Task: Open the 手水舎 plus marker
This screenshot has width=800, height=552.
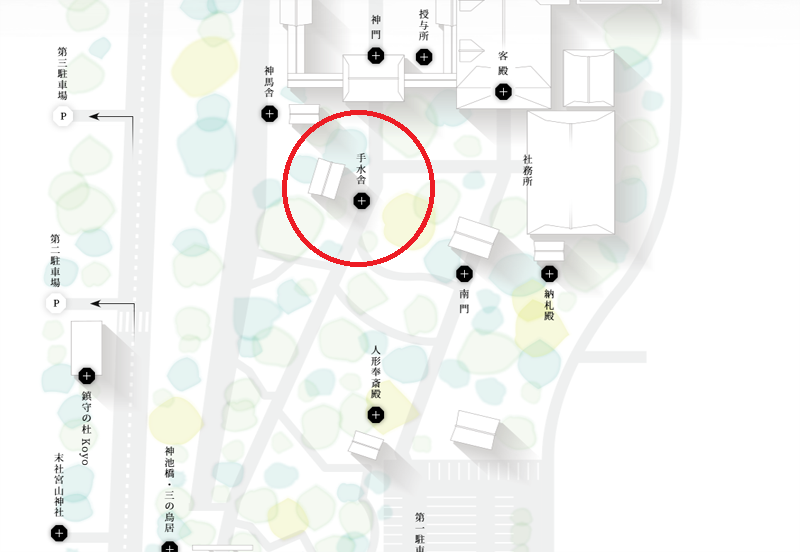Action: point(362,201)
